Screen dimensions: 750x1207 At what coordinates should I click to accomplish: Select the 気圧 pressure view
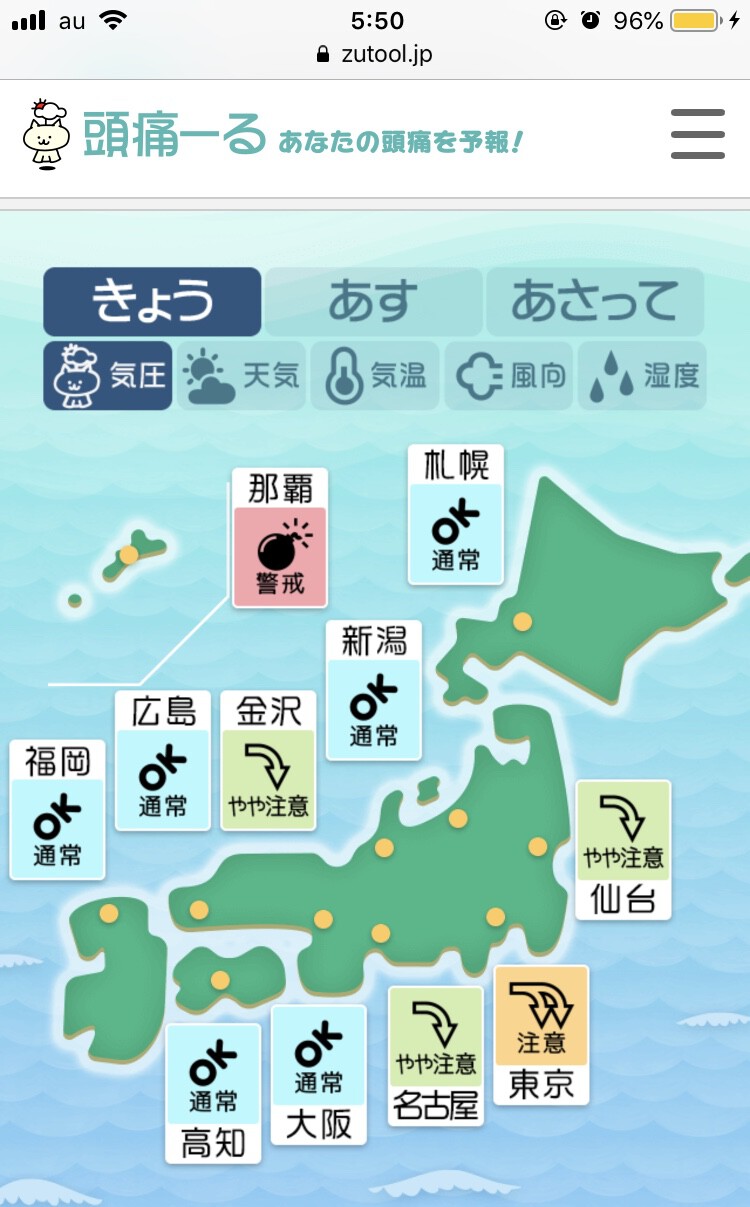(108, 376)
